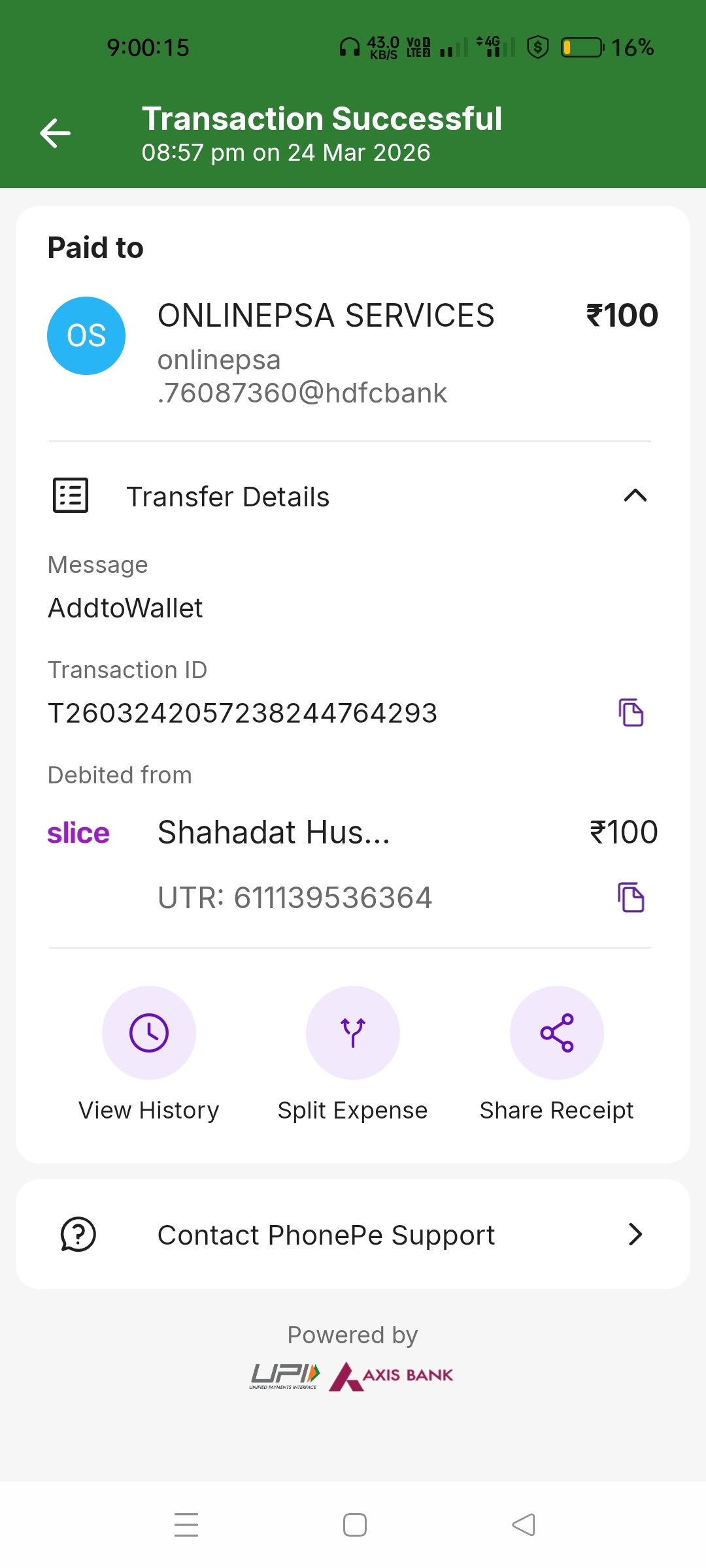This screenshot has width=706, height=1568.
Task: Go back using the header arrow
Action: (56, 134)
